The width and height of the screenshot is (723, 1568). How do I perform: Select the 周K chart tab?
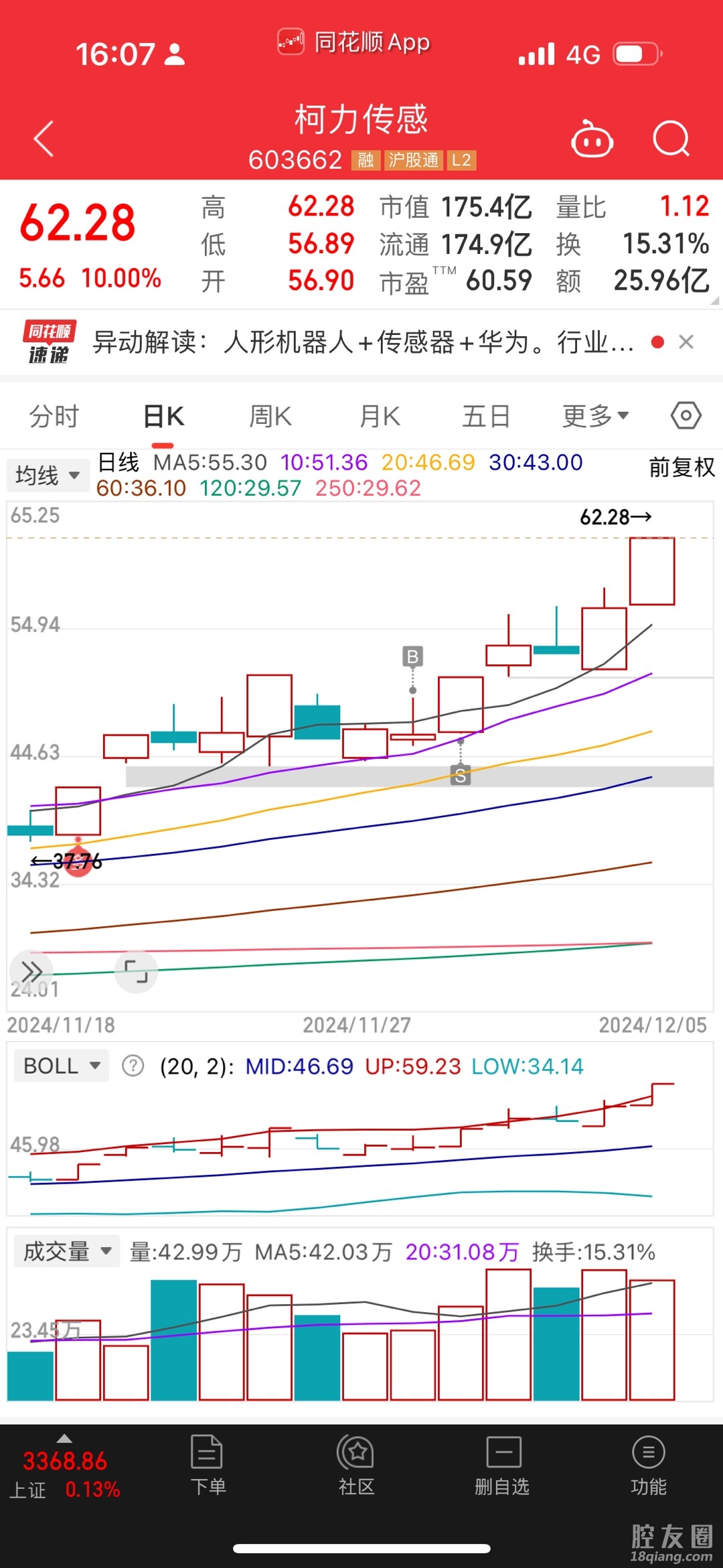click(x=270, y=417)
